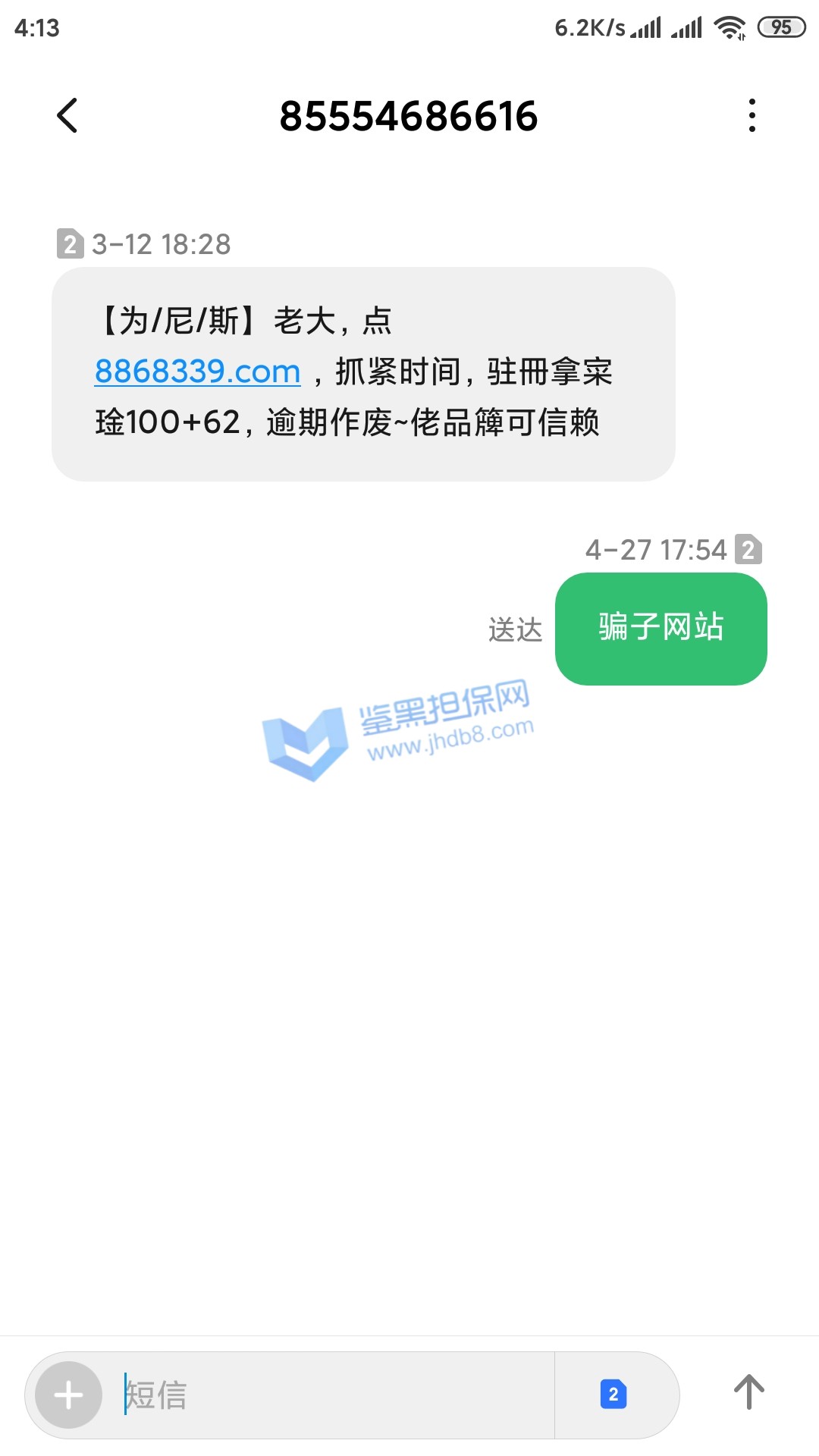Send the message with the arrow
This screenshot has width=819, height=1456.
(x=748, y=1392)
